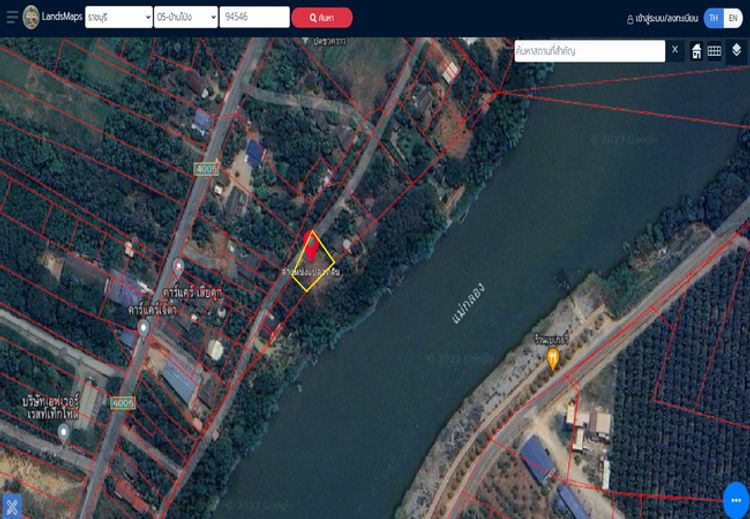
Task: Open the map layers selector
Action: point(736,51)
